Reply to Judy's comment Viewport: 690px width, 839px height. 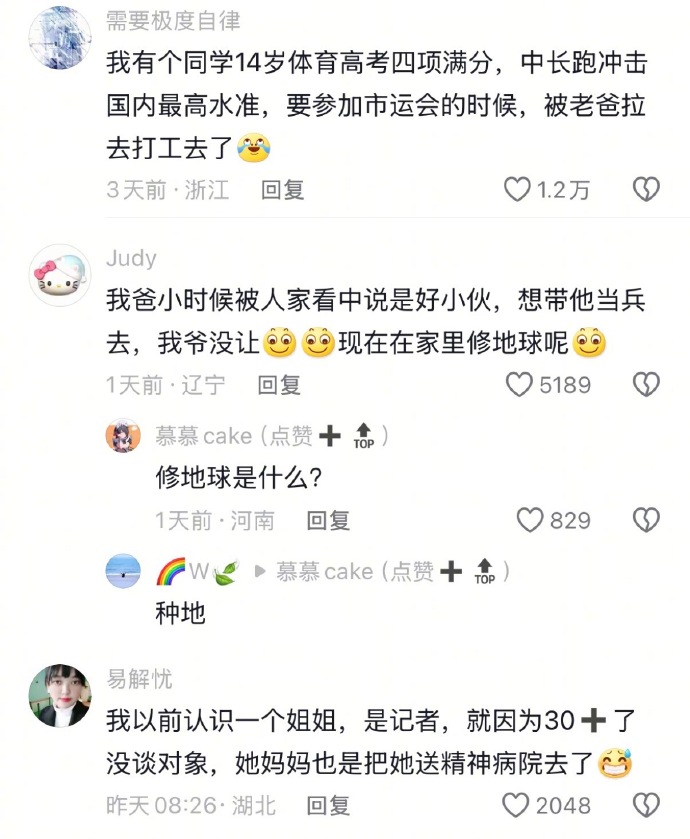pos(279,384)
